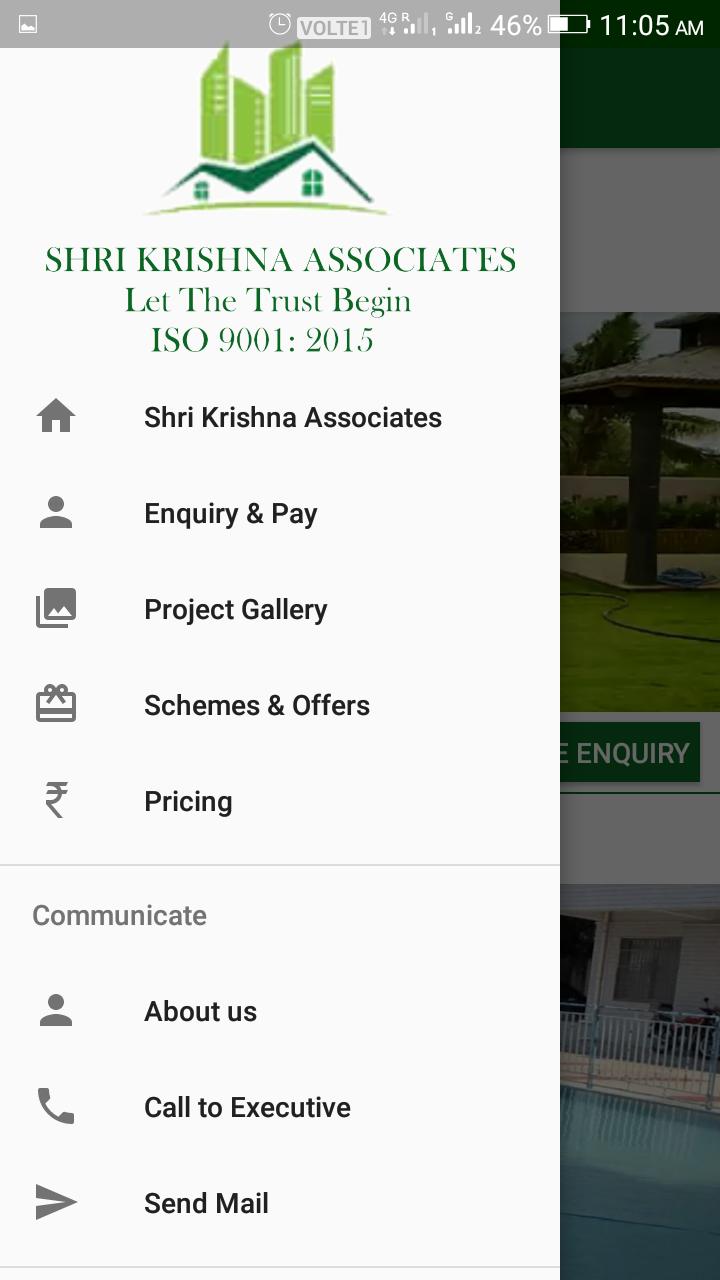
Task: Open the About us screen
Action: pos(200,1010)
